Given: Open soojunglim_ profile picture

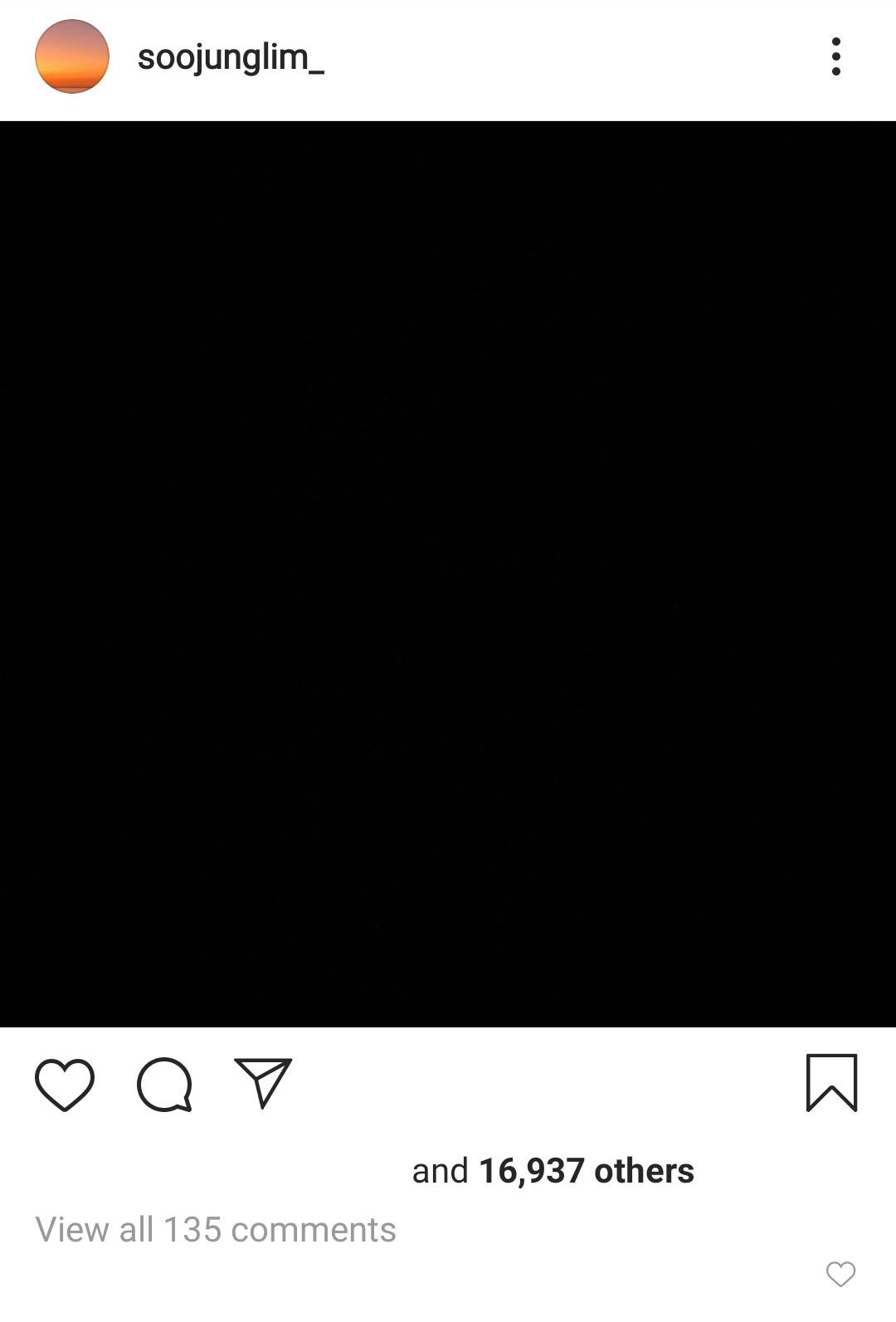Looking at the screenshot, I should [72, 56].
